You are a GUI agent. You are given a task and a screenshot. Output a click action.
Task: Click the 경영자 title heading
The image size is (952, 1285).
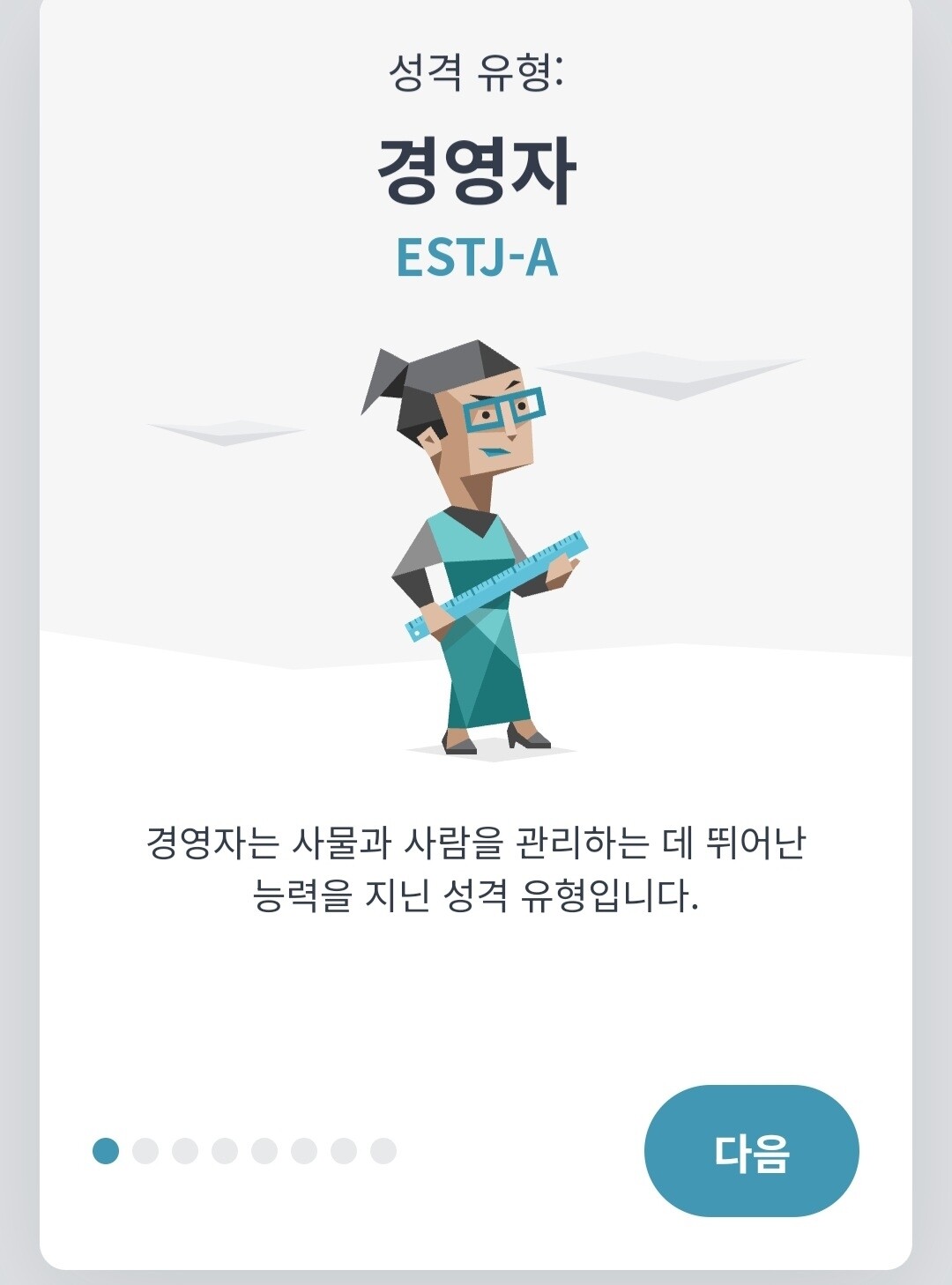coord(476,170)
